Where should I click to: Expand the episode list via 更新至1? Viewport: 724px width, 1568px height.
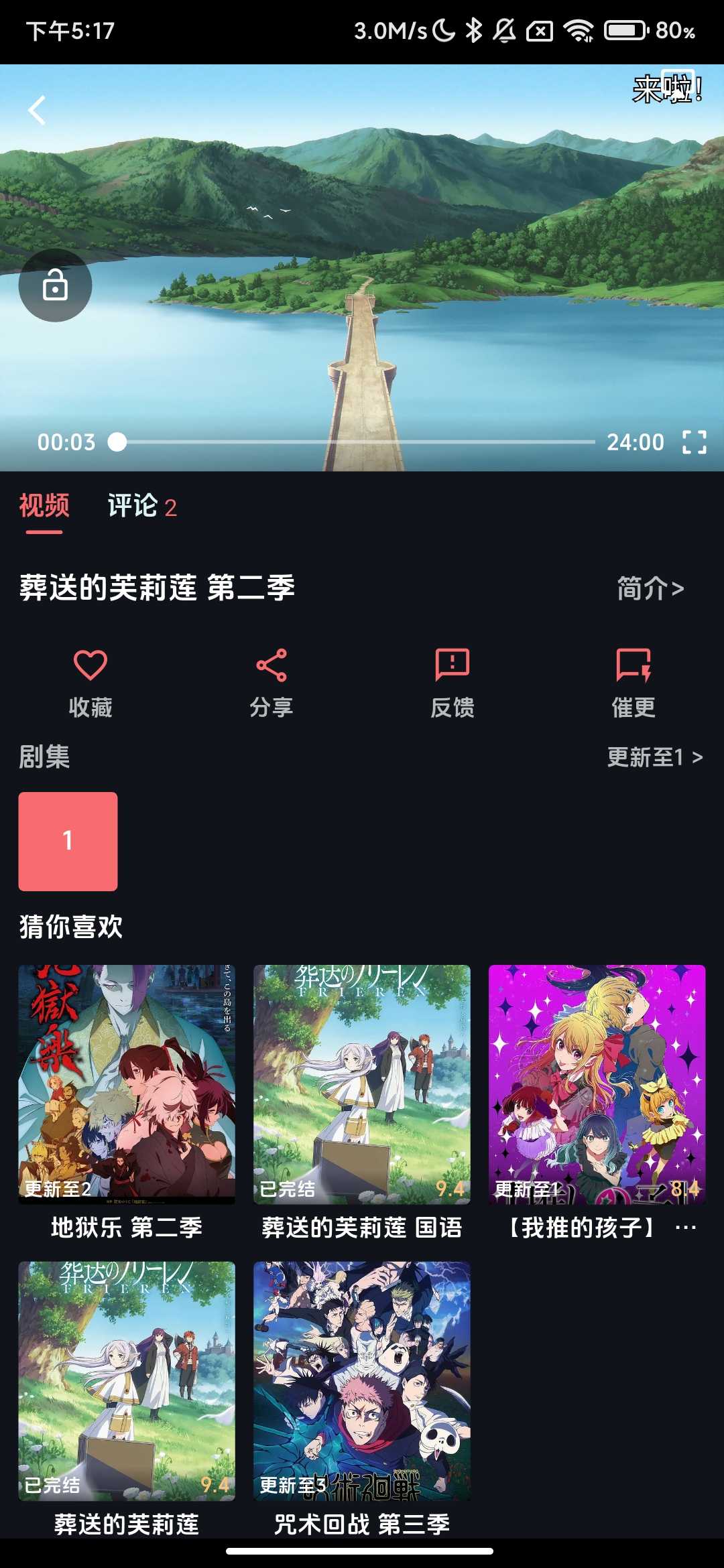point(654,758)
